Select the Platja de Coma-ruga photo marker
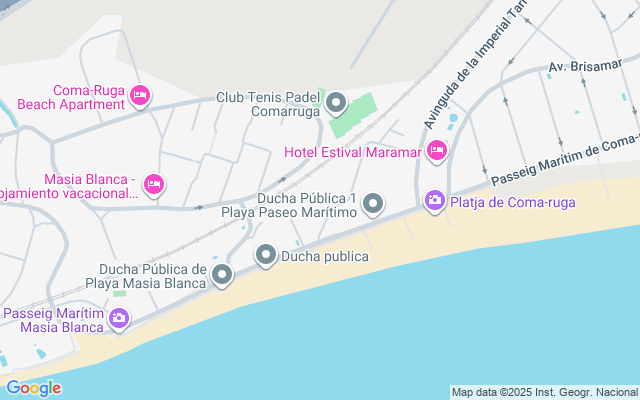 pos(434,201)
